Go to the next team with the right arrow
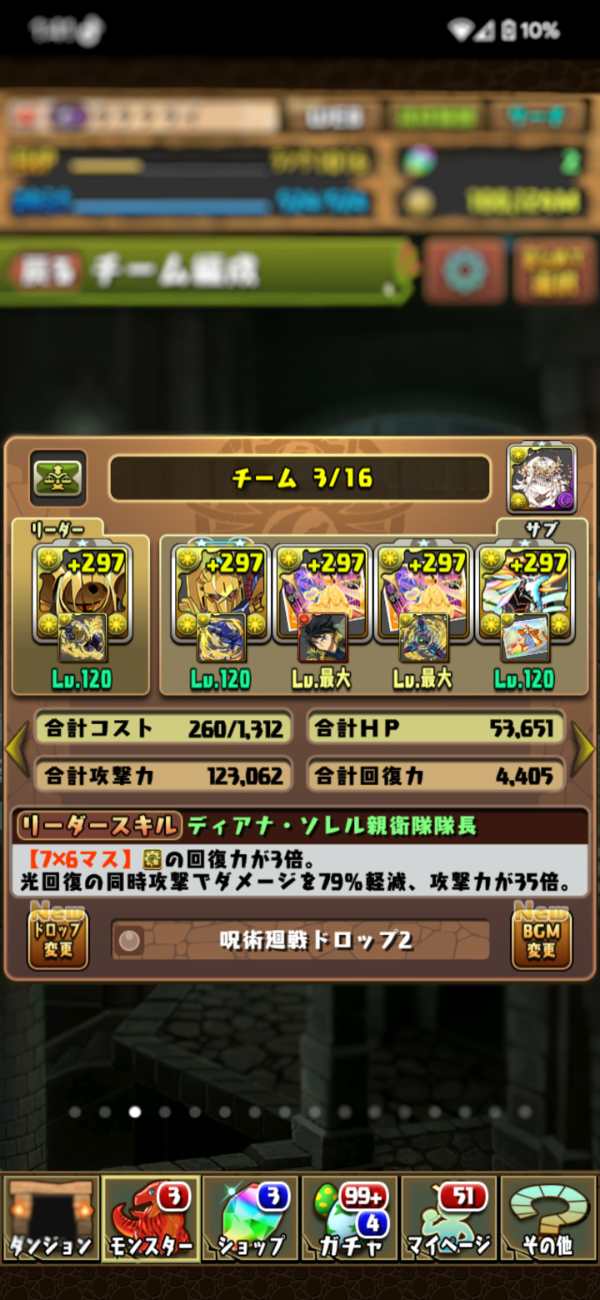The width and height of the screenshot is (600, 1300). click(584, 750)
